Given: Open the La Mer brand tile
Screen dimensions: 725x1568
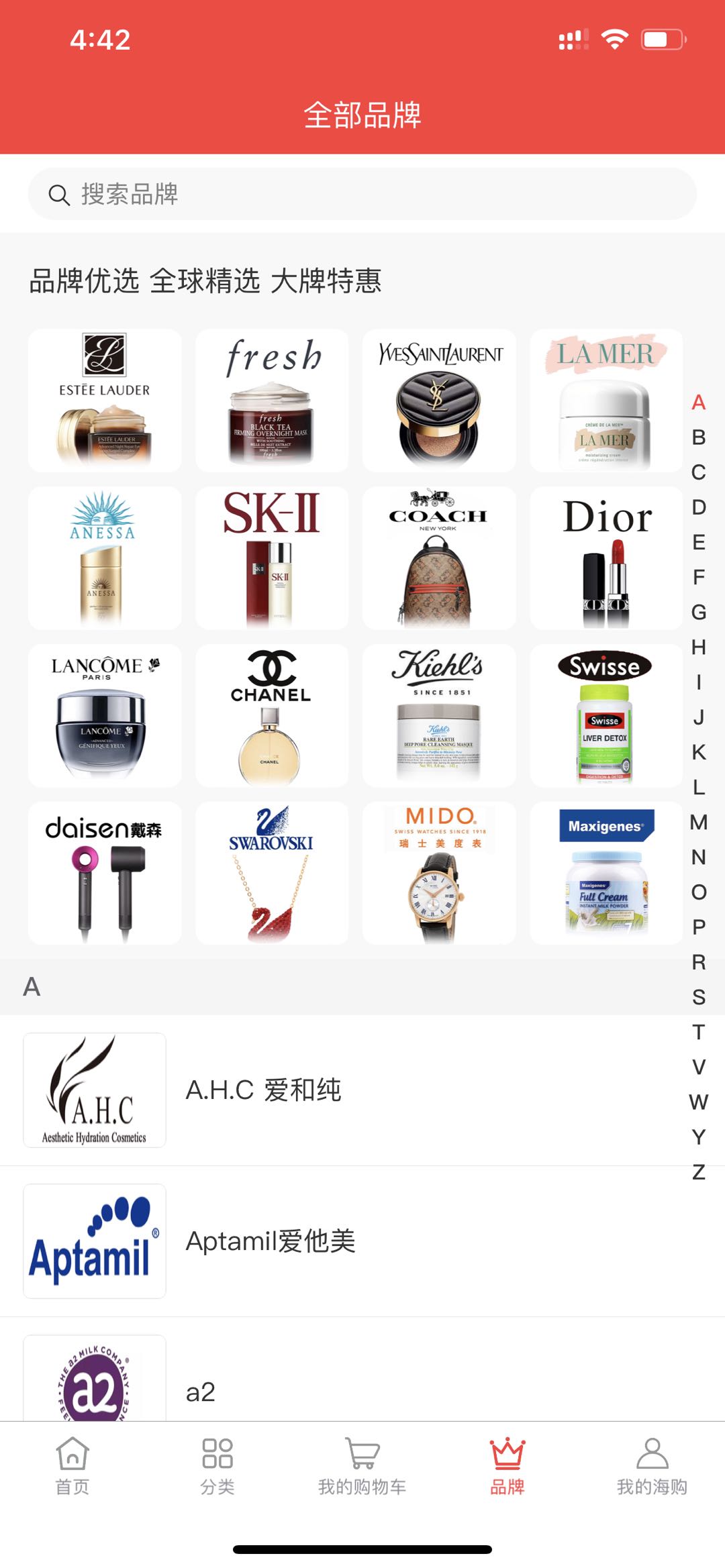Looking at the screenshot, I should coord(606,401).
